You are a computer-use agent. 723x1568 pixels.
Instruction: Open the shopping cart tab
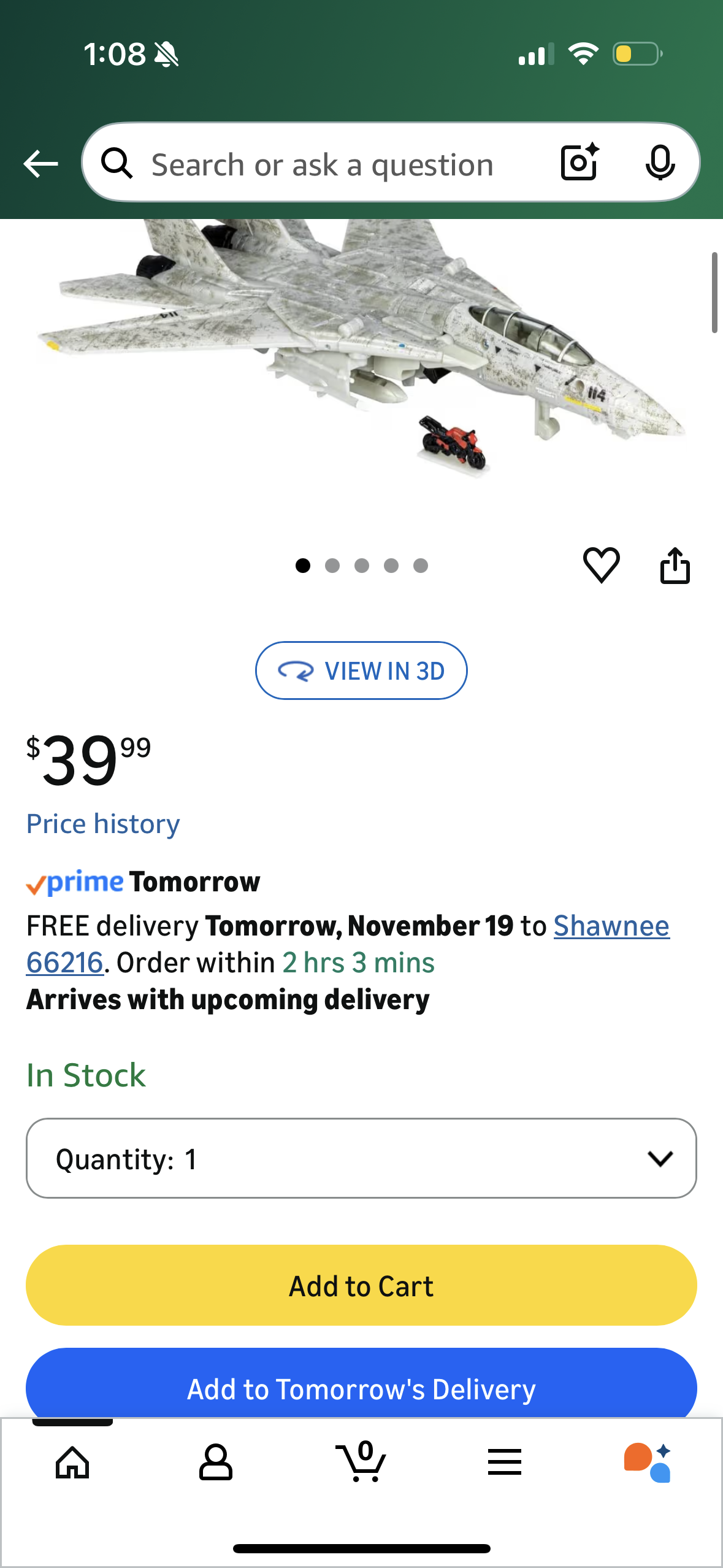tap(361, 1463)
